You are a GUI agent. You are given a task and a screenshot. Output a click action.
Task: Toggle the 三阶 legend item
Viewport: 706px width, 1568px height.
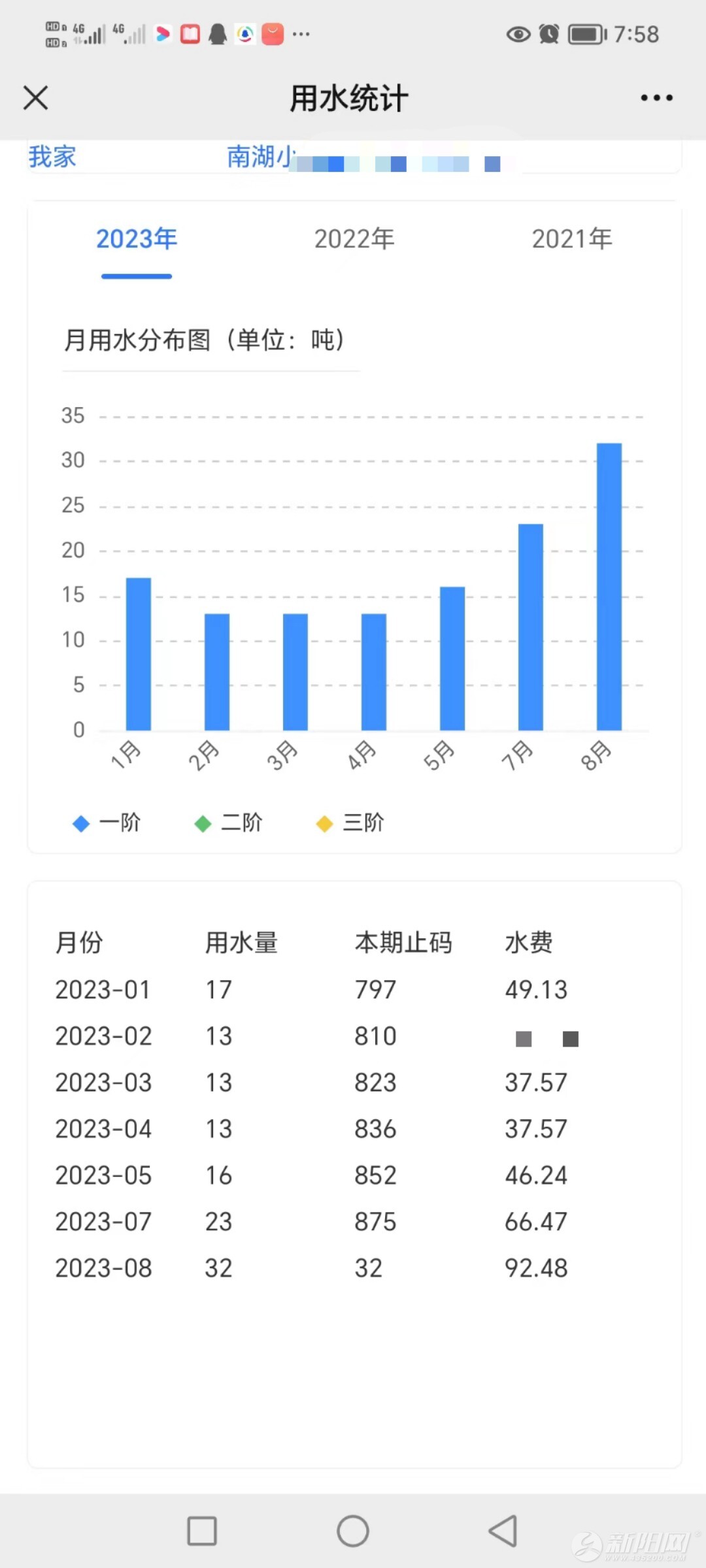[350, 823]
